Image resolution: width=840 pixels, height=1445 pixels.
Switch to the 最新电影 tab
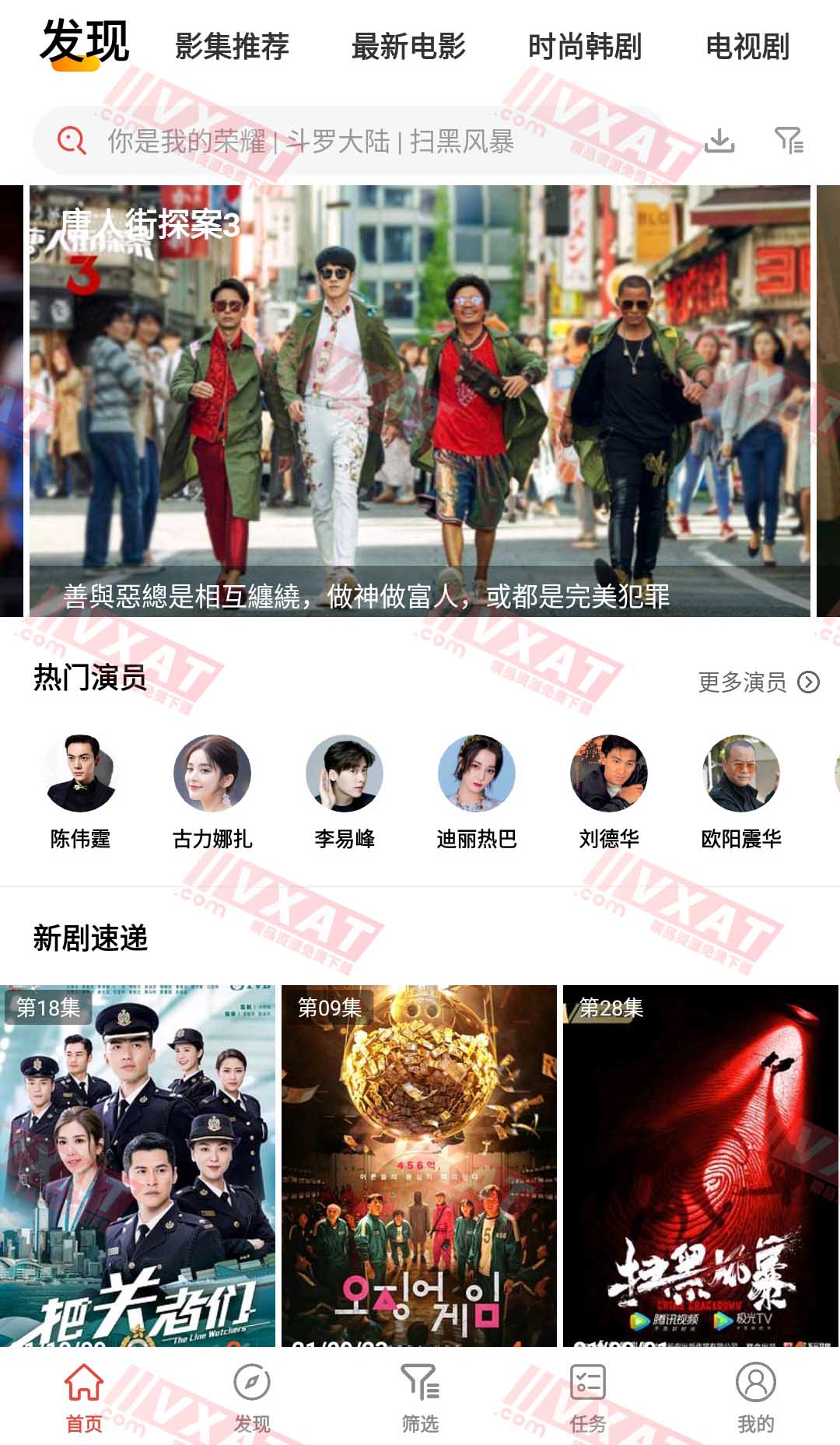pyautogui.click(x=408, y=47)
